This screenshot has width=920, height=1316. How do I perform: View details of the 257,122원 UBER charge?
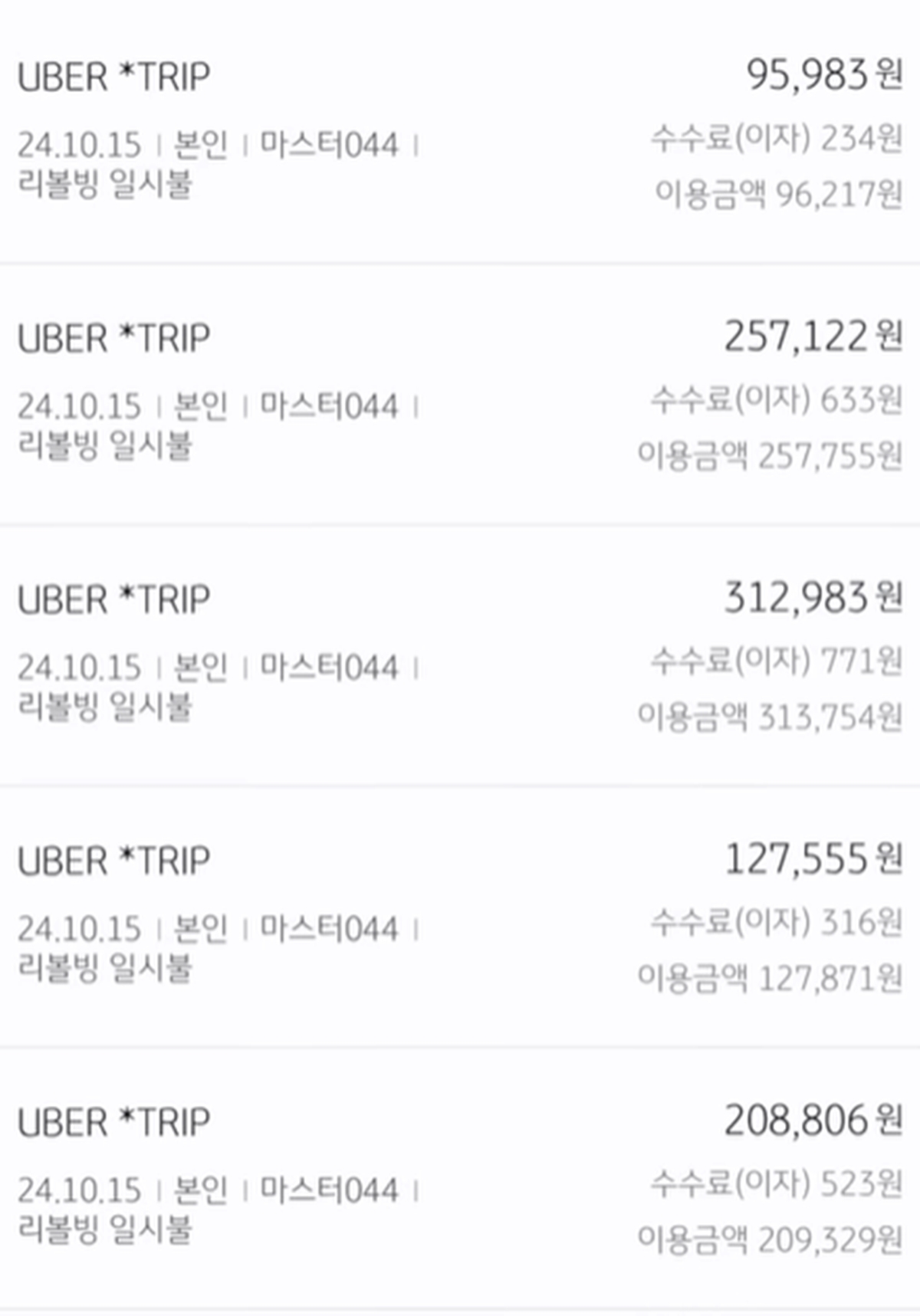click(x=460, y=394)
